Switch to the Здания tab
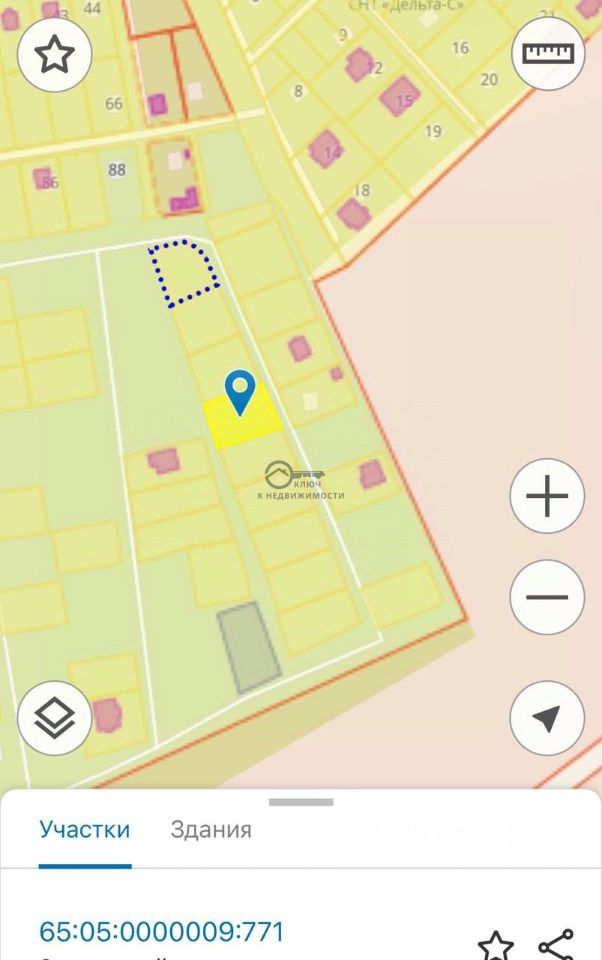The image size is (602, 960). [x=211, y=829]
